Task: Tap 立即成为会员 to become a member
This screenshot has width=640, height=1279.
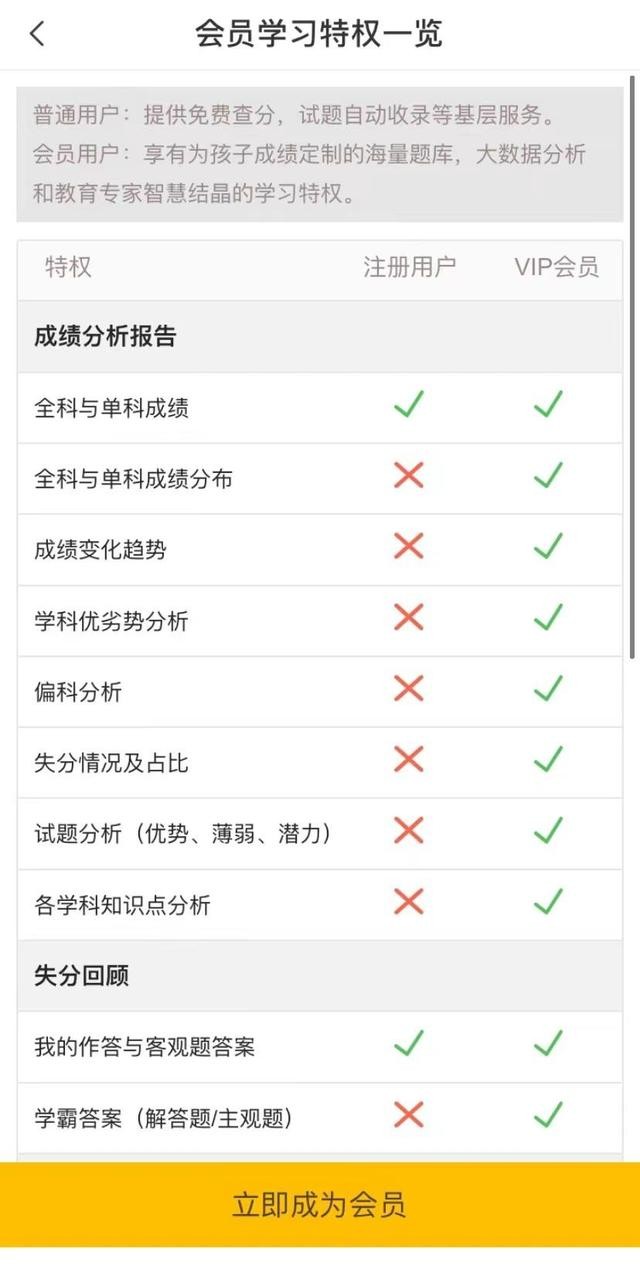Action: coord(320,1204)
